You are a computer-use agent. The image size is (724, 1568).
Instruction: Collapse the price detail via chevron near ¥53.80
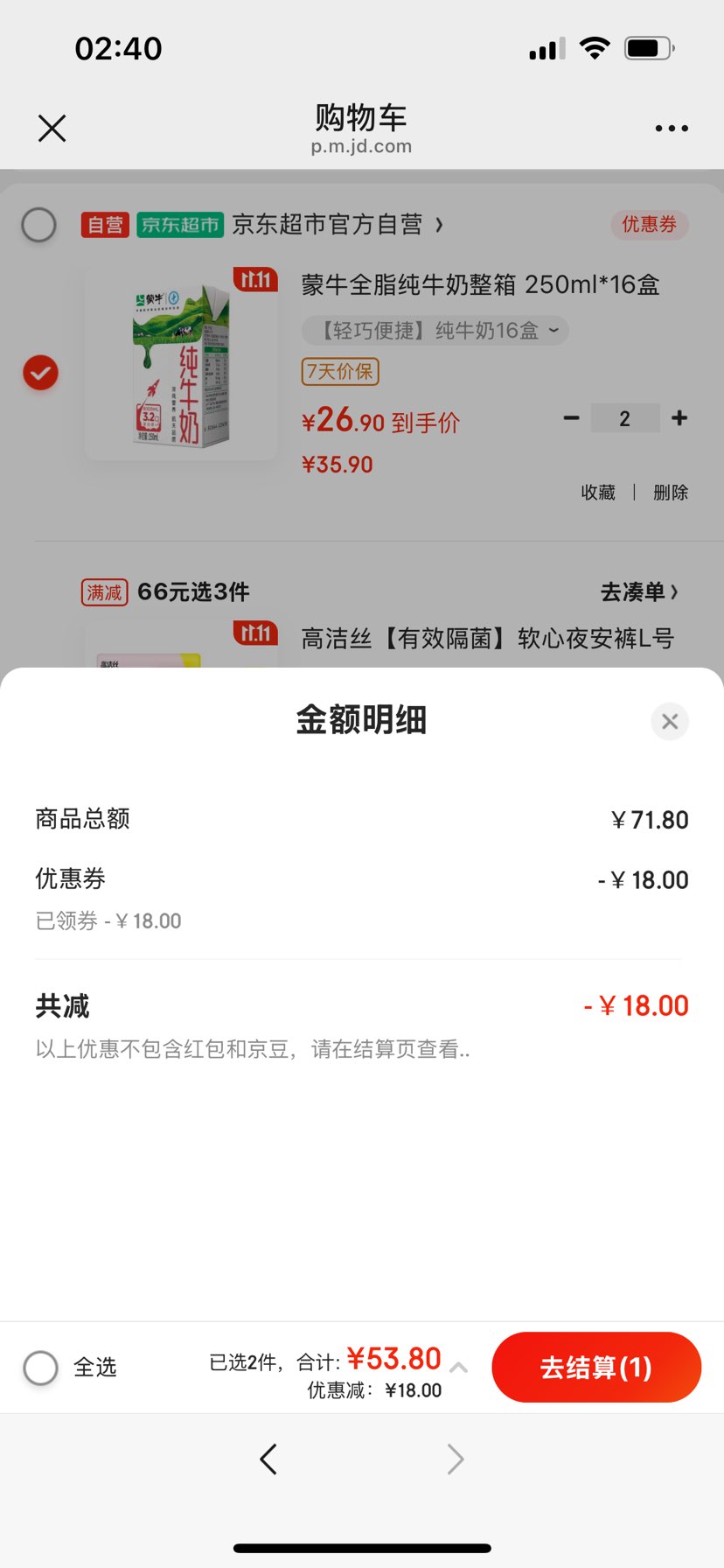461,1367
